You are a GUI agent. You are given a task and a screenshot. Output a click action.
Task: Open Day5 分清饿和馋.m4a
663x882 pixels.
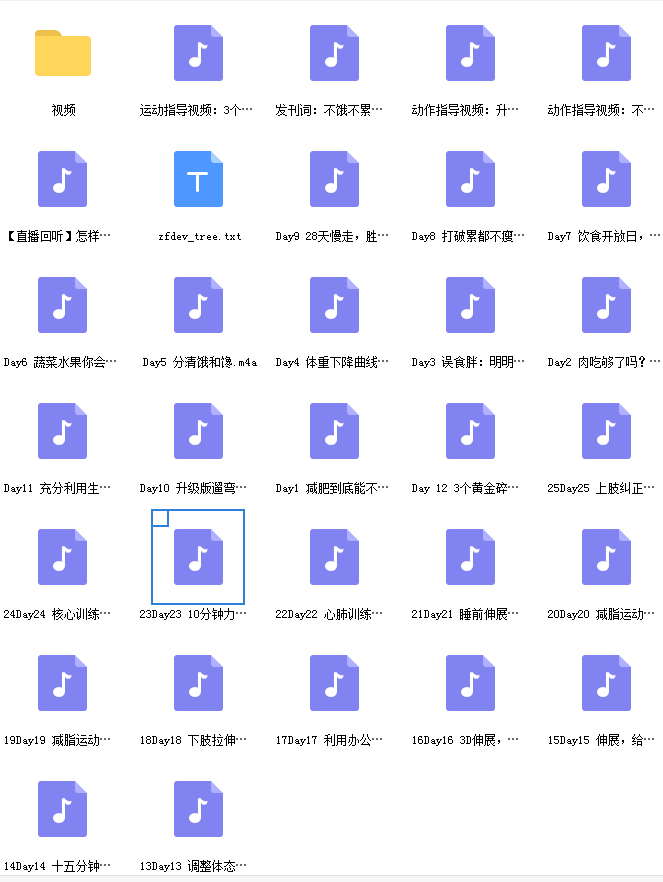click(199, 306)
